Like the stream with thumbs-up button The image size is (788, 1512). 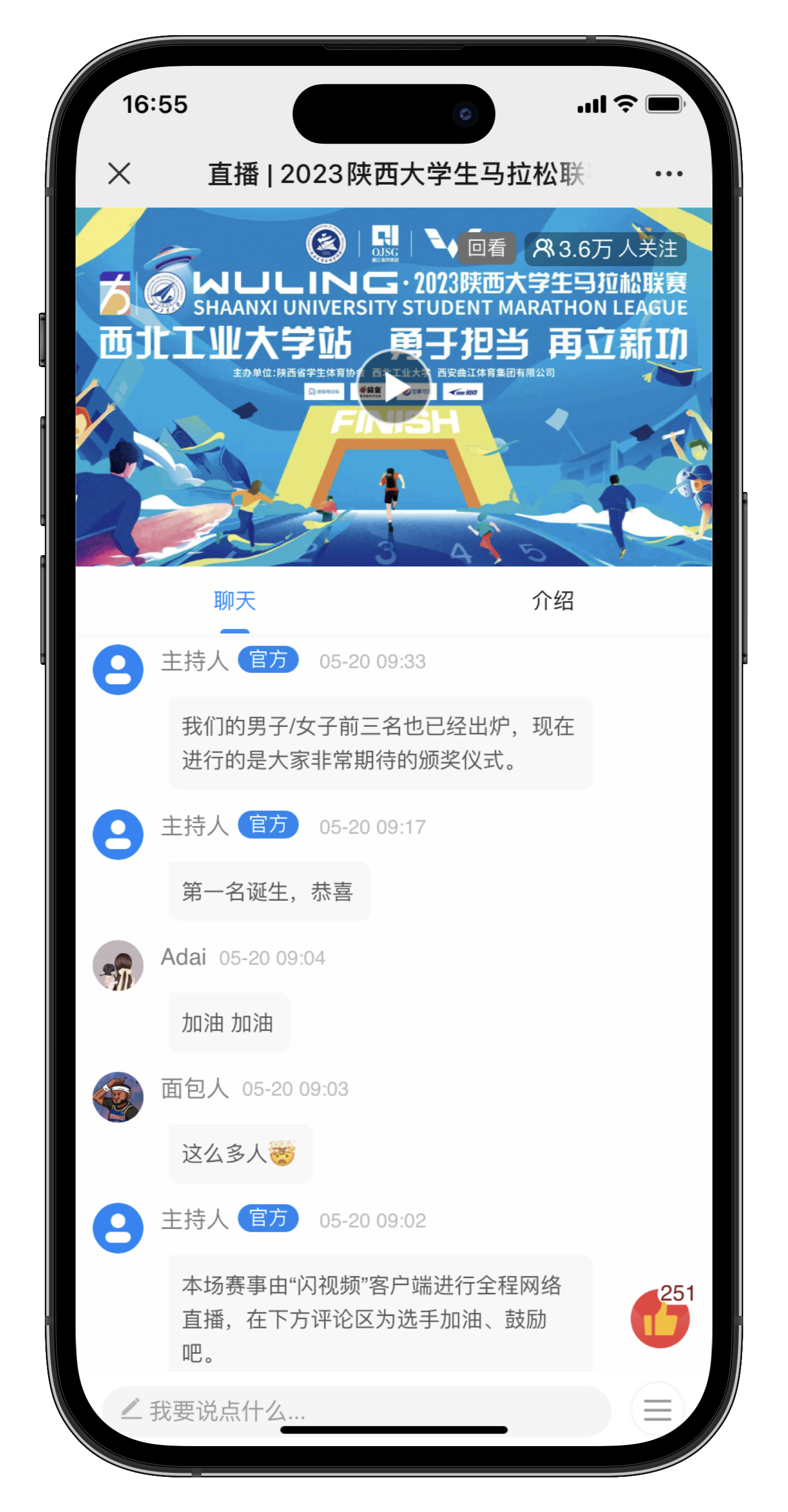point(660,1318)
